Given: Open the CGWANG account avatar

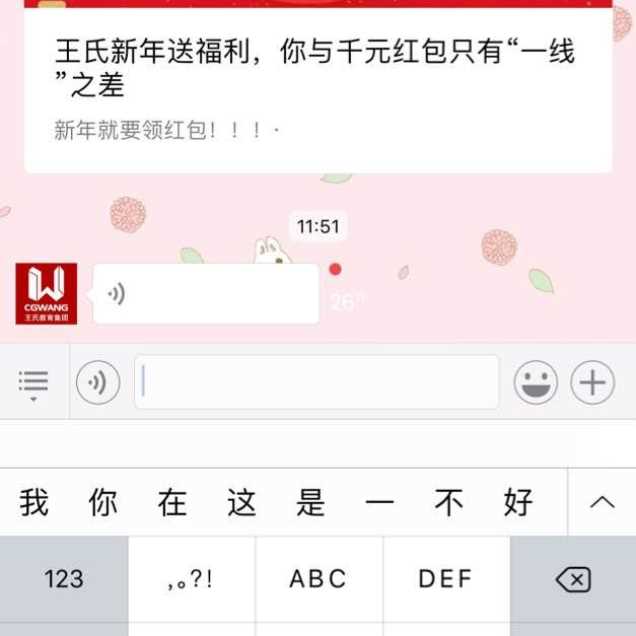Looking at the screenshot, I should coord(46,294).
